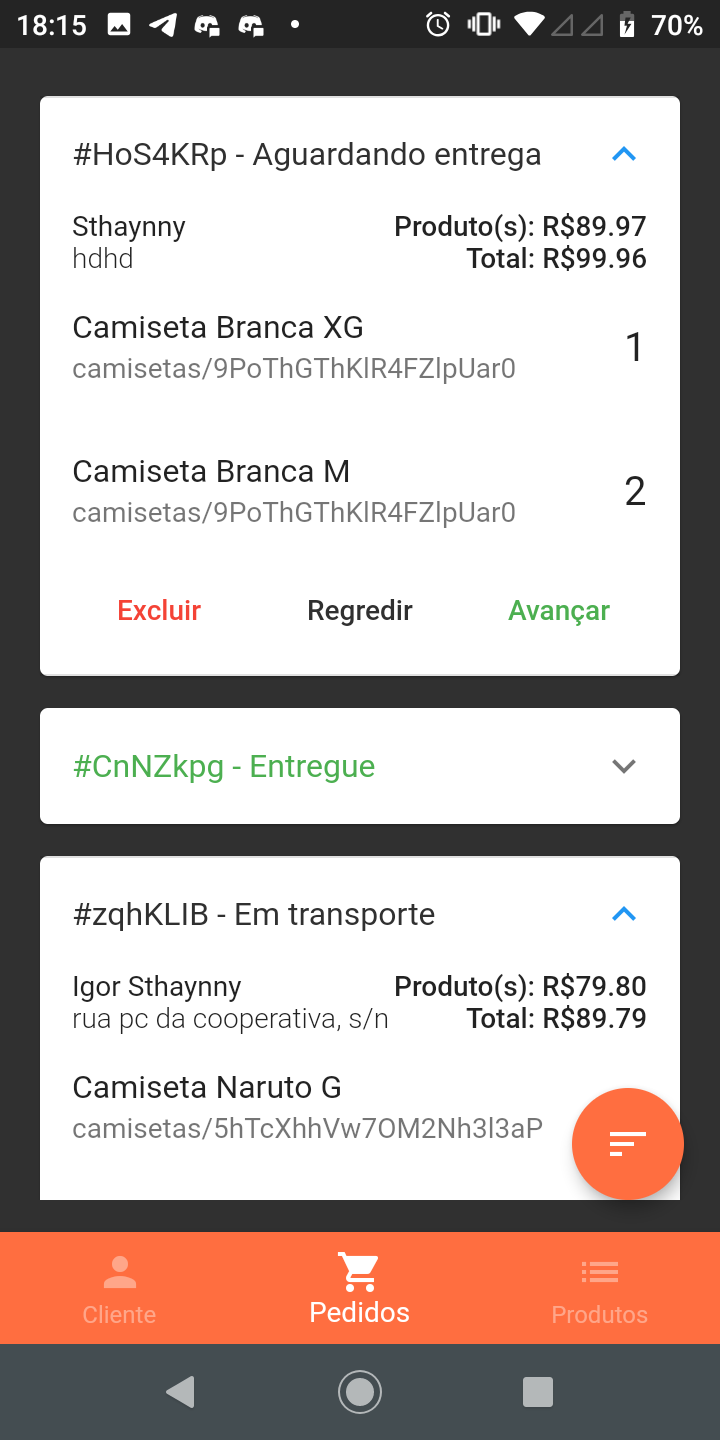Screen dimensions: 720x1440
Task: Open the orange sort filter button
Action: (627, 1143)
